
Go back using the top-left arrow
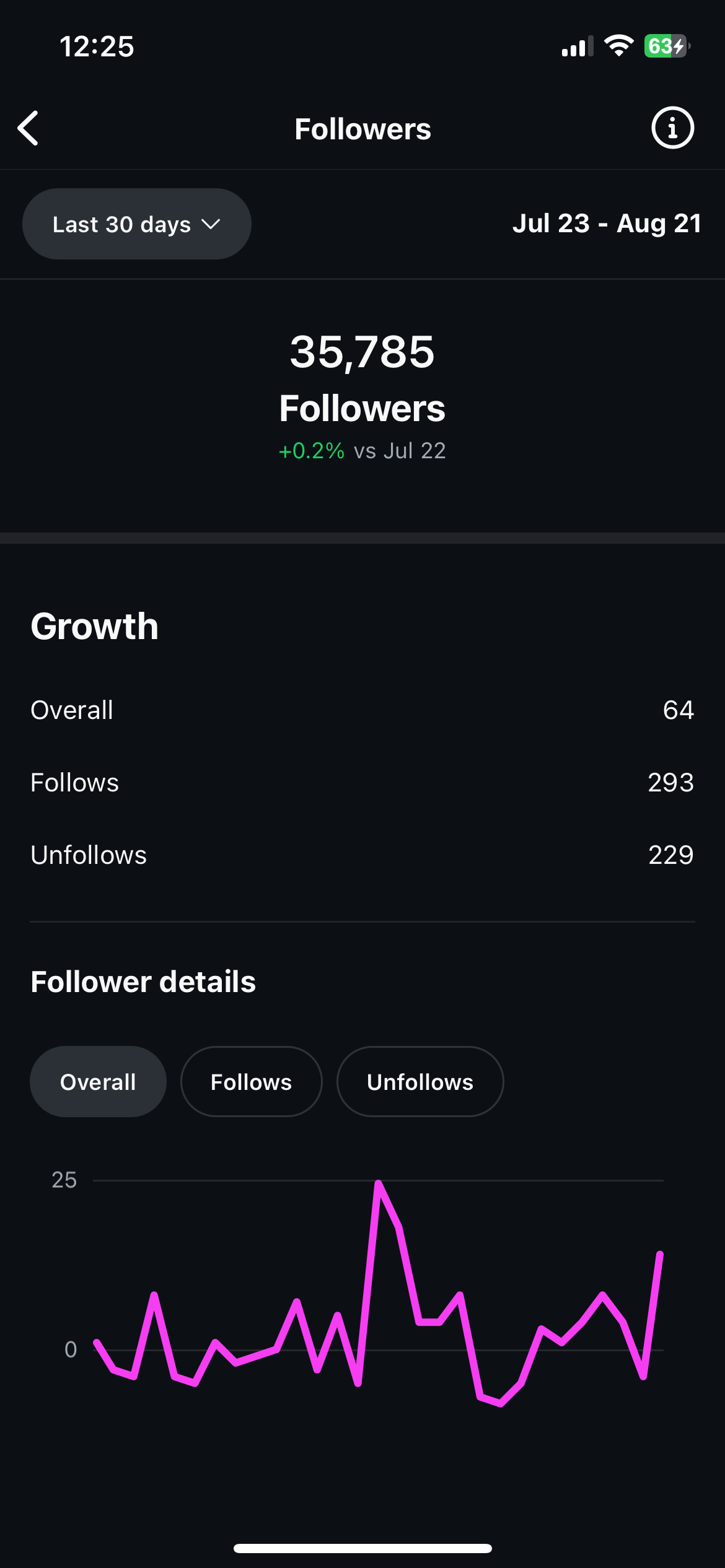pyautogui.click(x=29, y=128)
